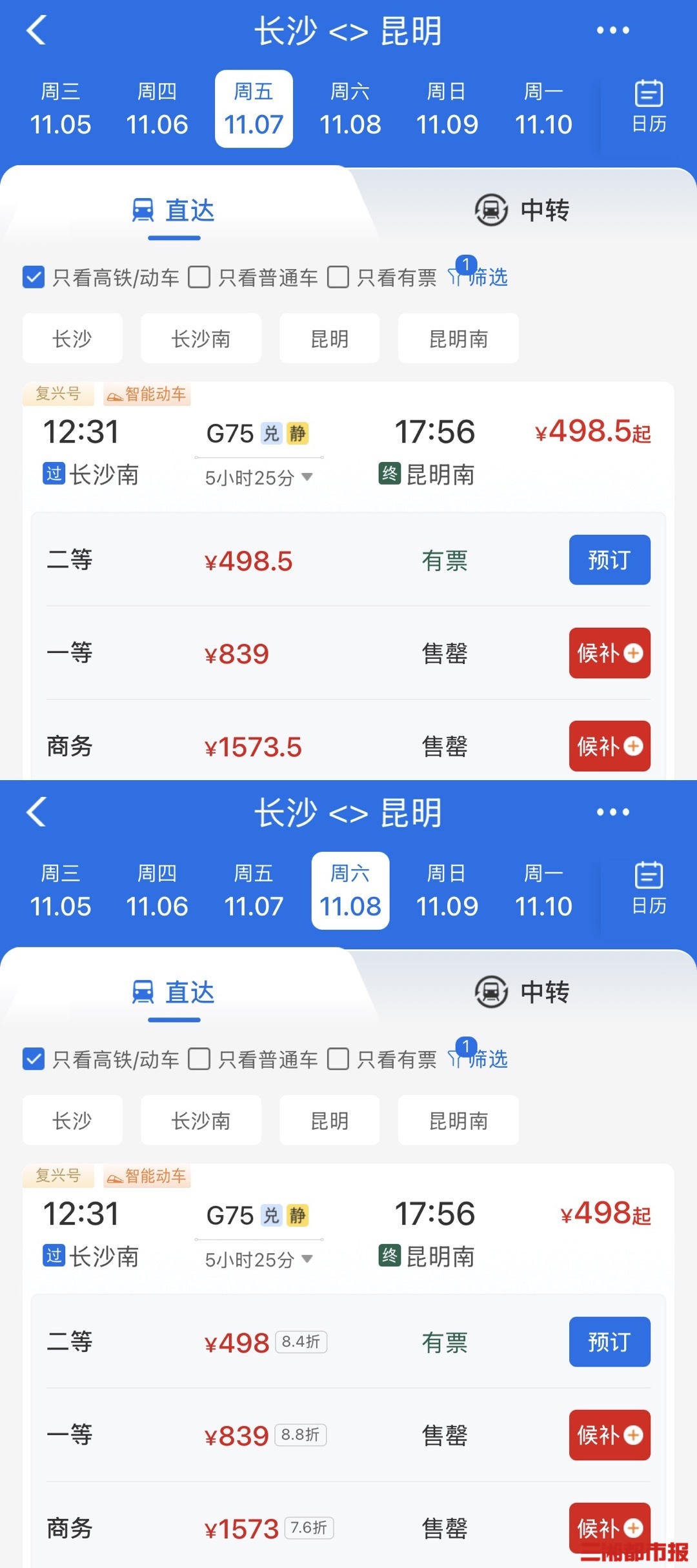Click the 智能动车 tag on the train listing

[x=146, y=394]
